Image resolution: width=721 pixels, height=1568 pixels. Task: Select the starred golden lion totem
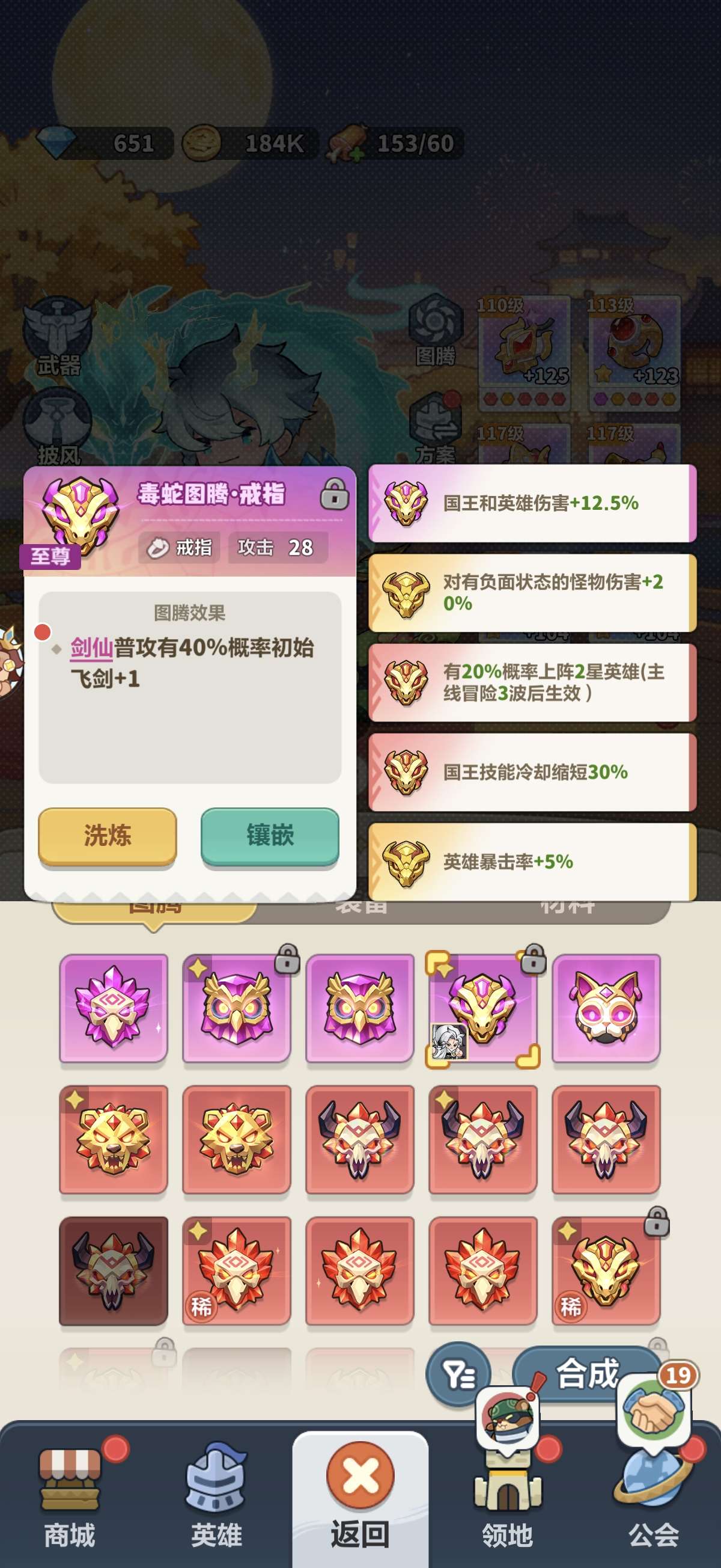(114, 1139)
